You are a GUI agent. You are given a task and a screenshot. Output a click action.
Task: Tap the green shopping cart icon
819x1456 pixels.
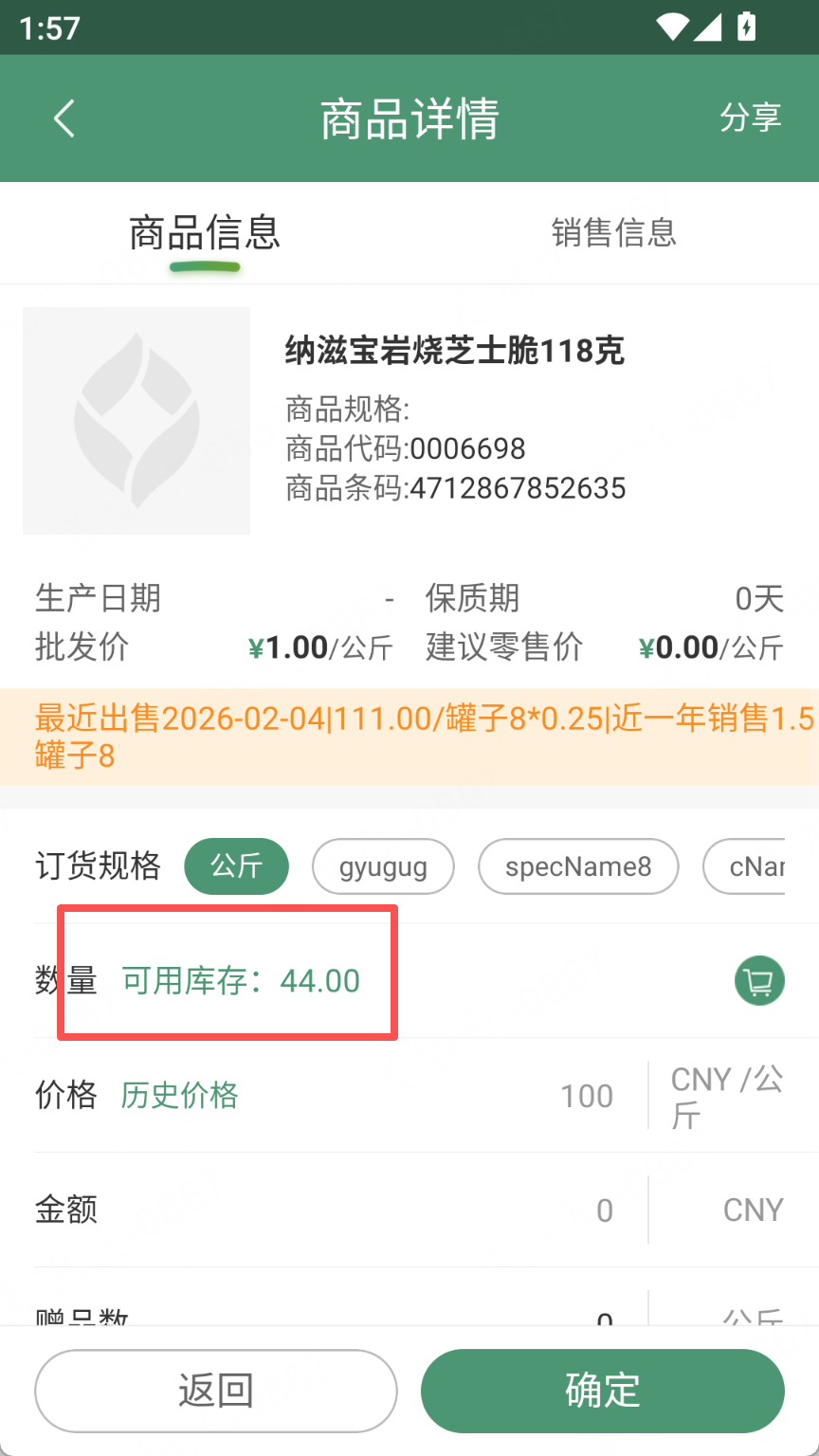coord(759,981)
